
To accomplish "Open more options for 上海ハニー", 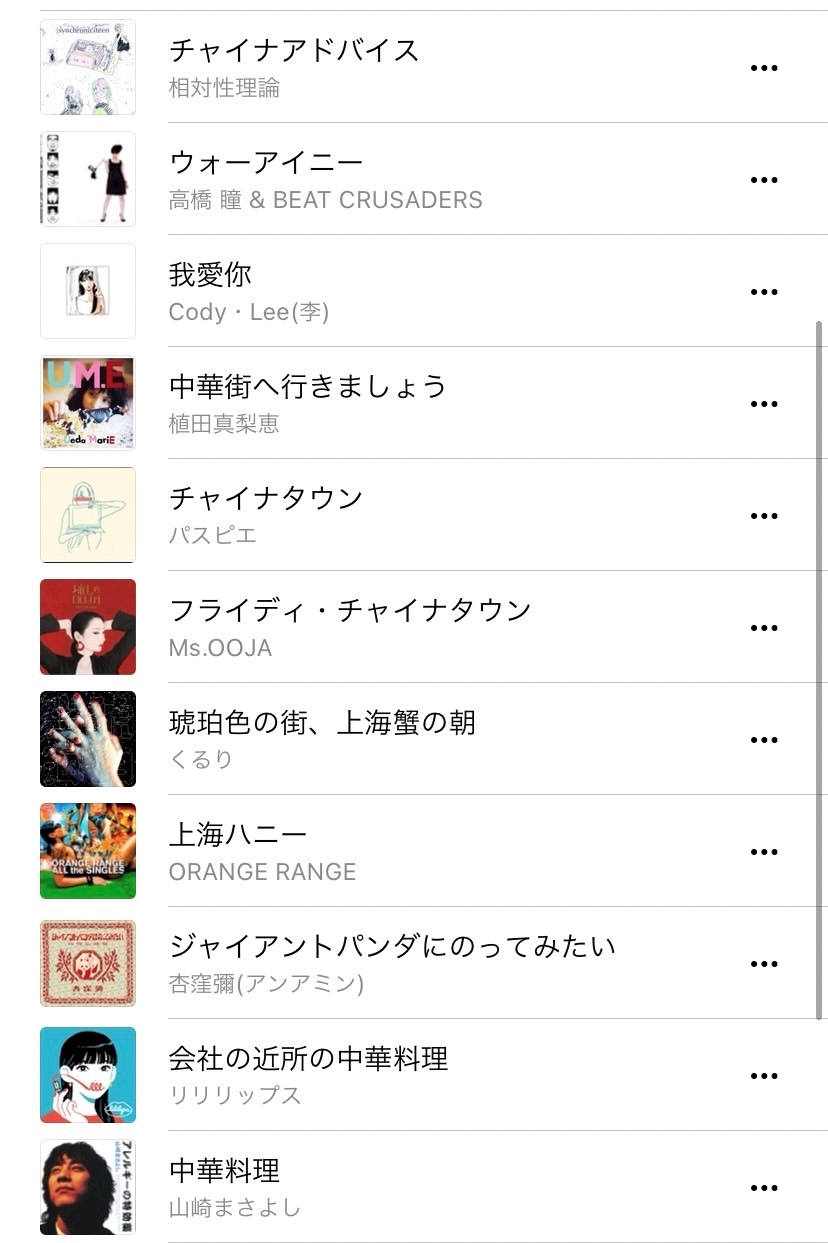I will pos(764,852).
